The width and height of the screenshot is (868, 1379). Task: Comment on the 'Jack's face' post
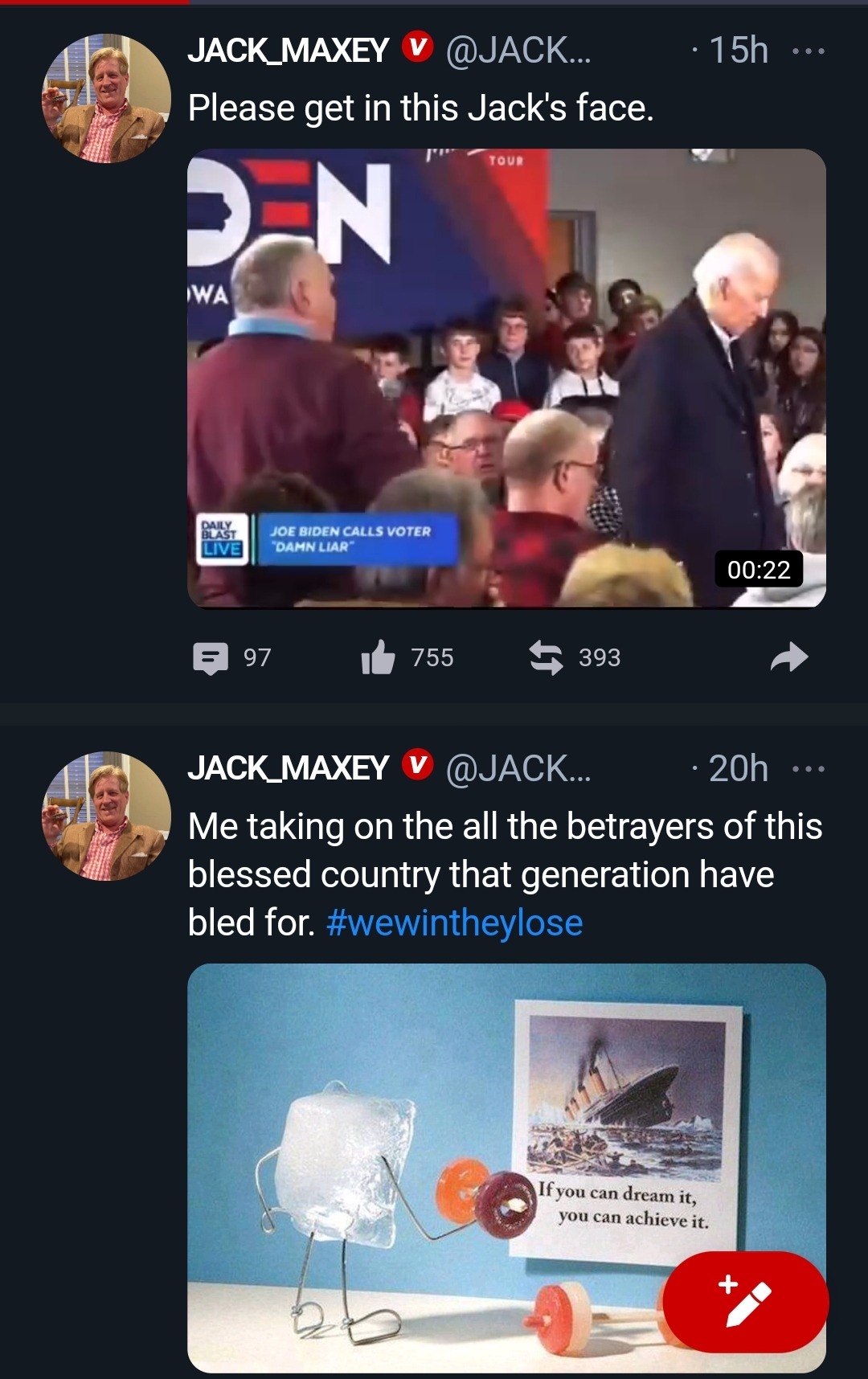(x=211, y=658)
